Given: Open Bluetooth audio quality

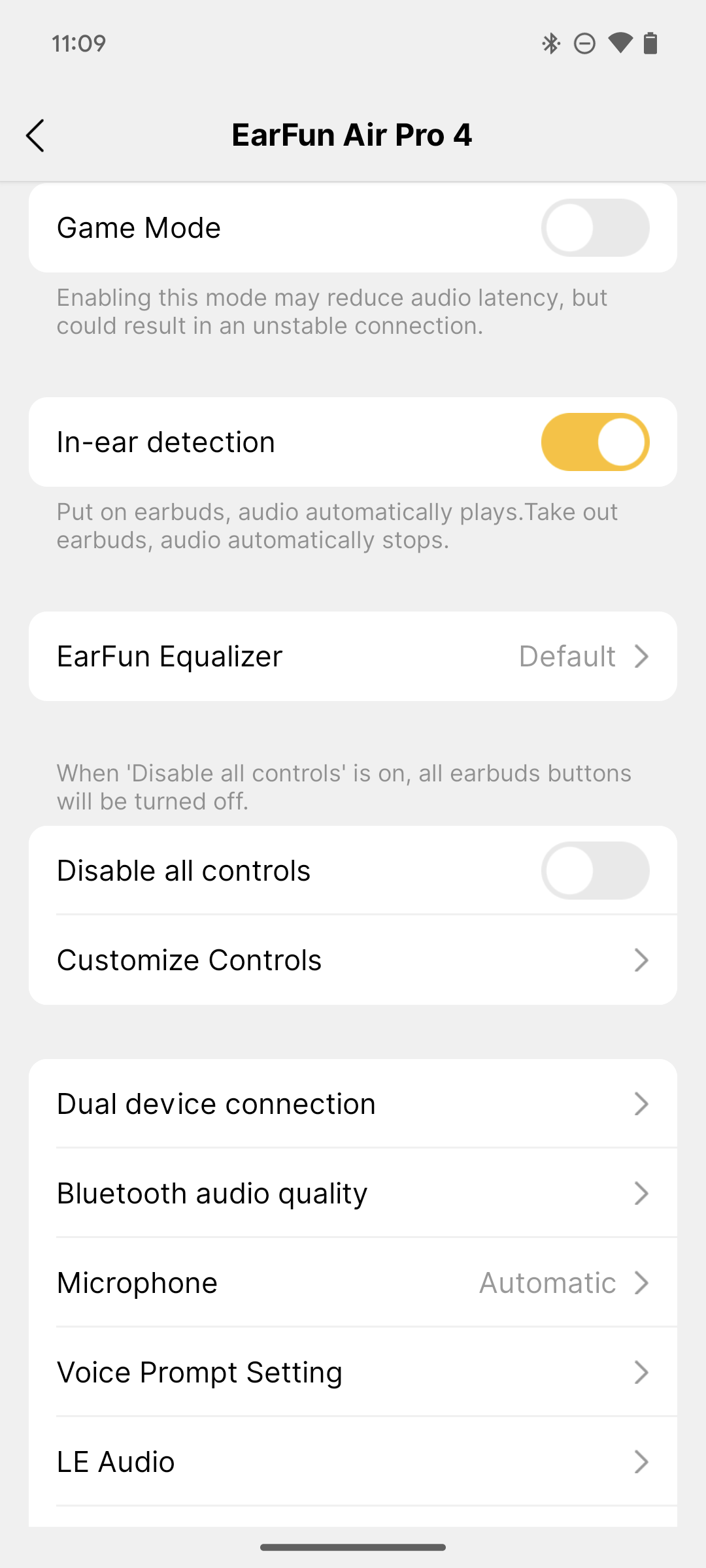Looking at the screenshot, I should coord(353,1194).
